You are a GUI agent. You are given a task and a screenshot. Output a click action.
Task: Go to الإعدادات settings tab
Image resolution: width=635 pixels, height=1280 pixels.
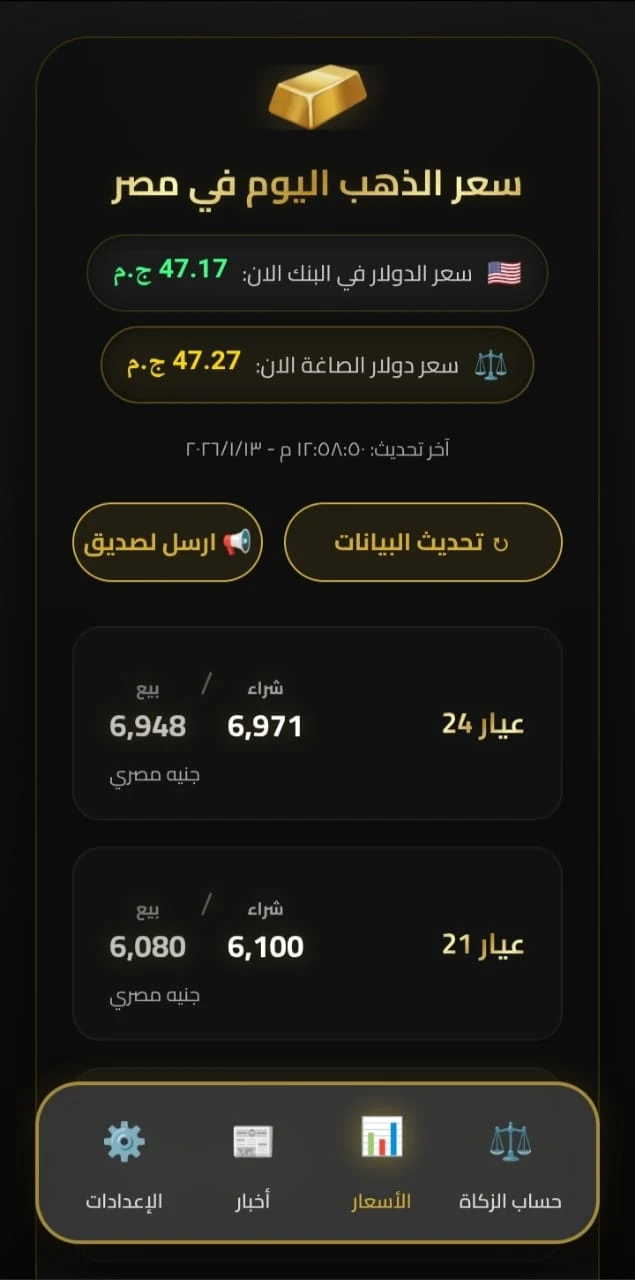point(124,1162)
